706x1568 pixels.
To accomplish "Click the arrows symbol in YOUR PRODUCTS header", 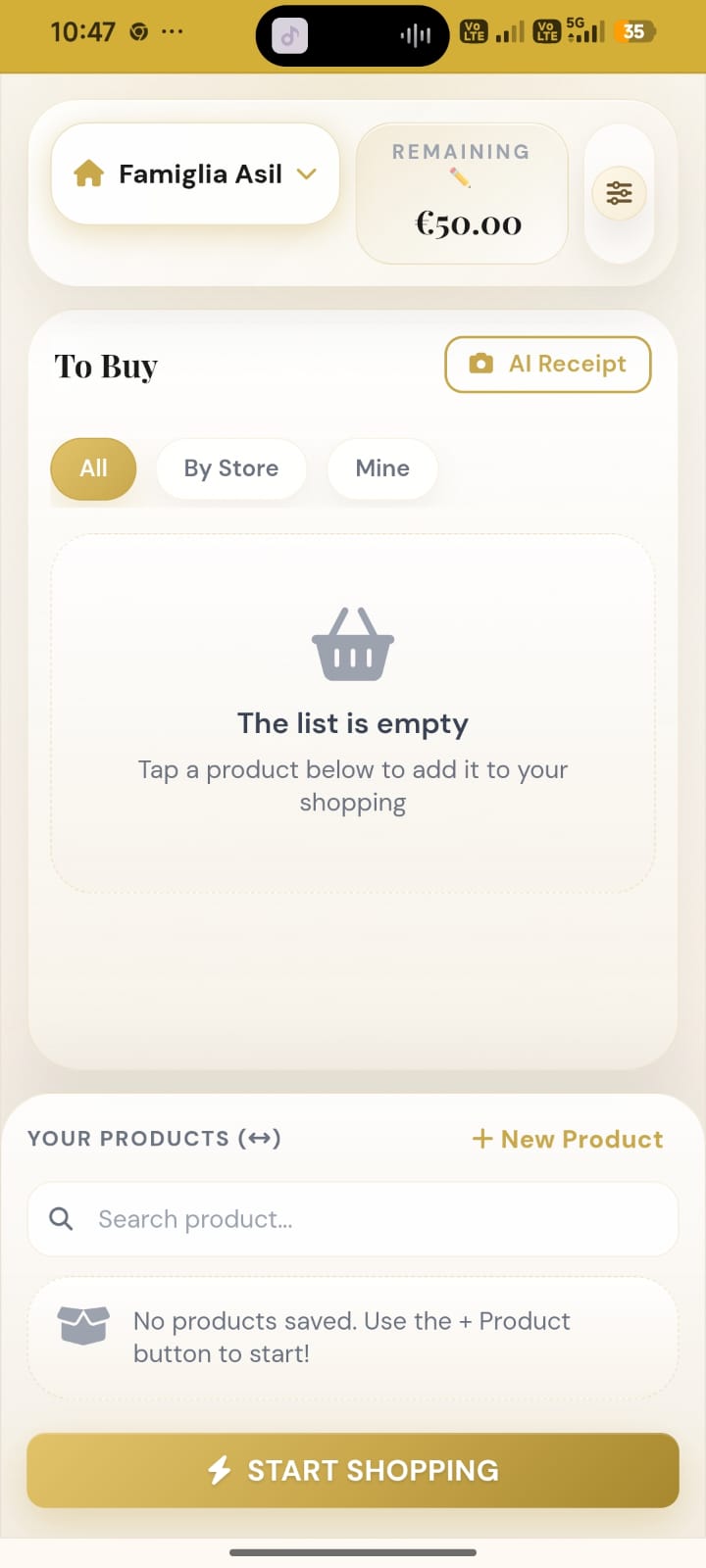I will pos(255,1138).
